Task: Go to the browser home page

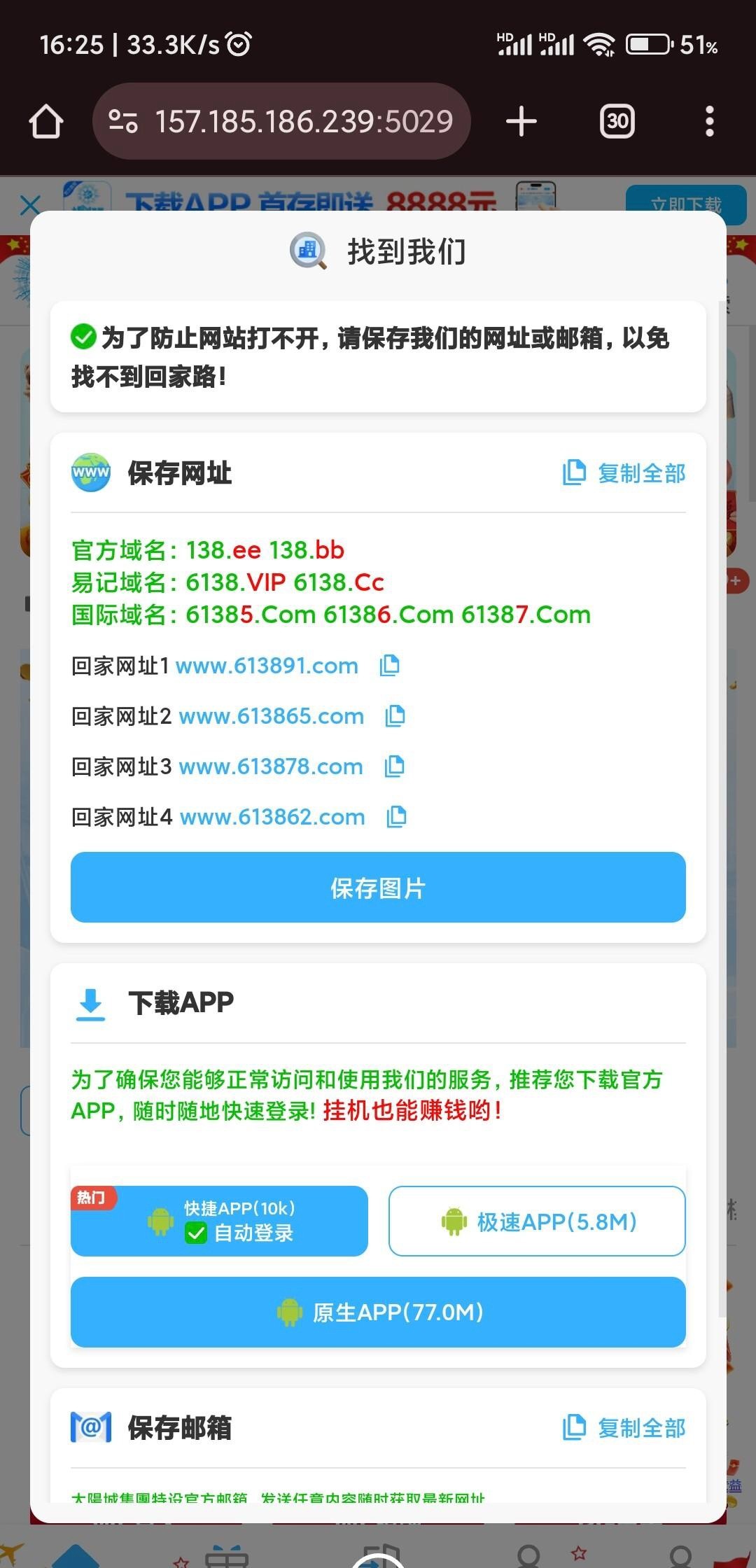Action: point(46,122)
